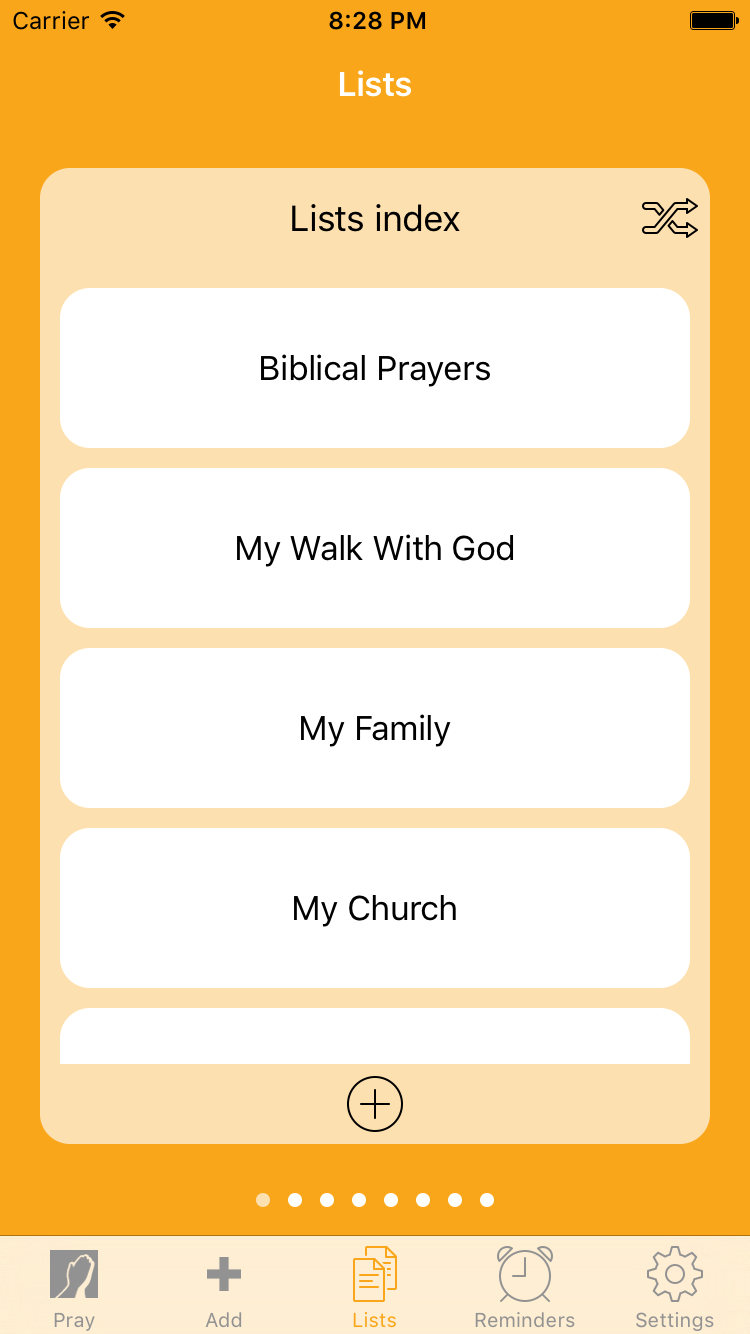Open the My Walk With God list
The width and height of the screenshot is (750, 1334).
click(x=374, y=548)
